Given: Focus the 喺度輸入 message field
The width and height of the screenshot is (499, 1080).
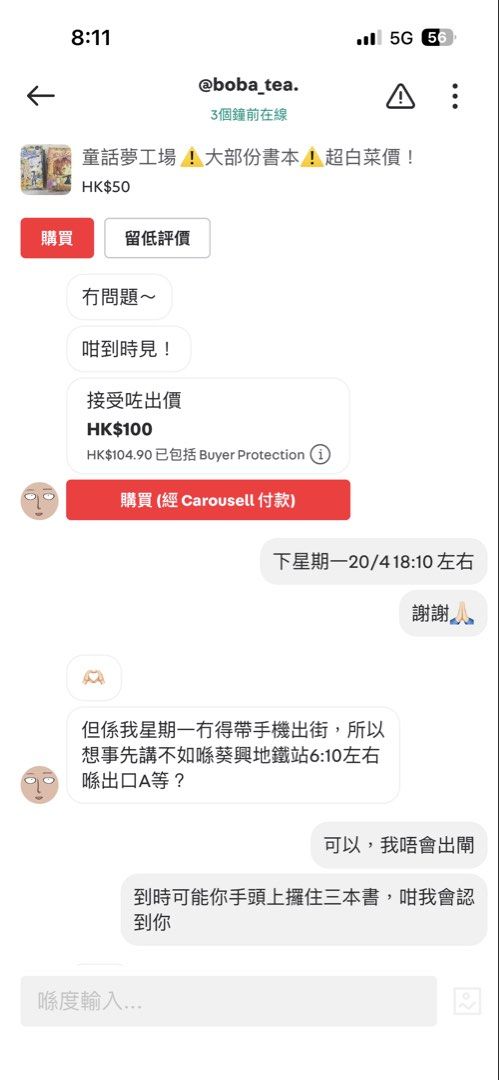Looking at the screenshot, I should coord(229,1001).
